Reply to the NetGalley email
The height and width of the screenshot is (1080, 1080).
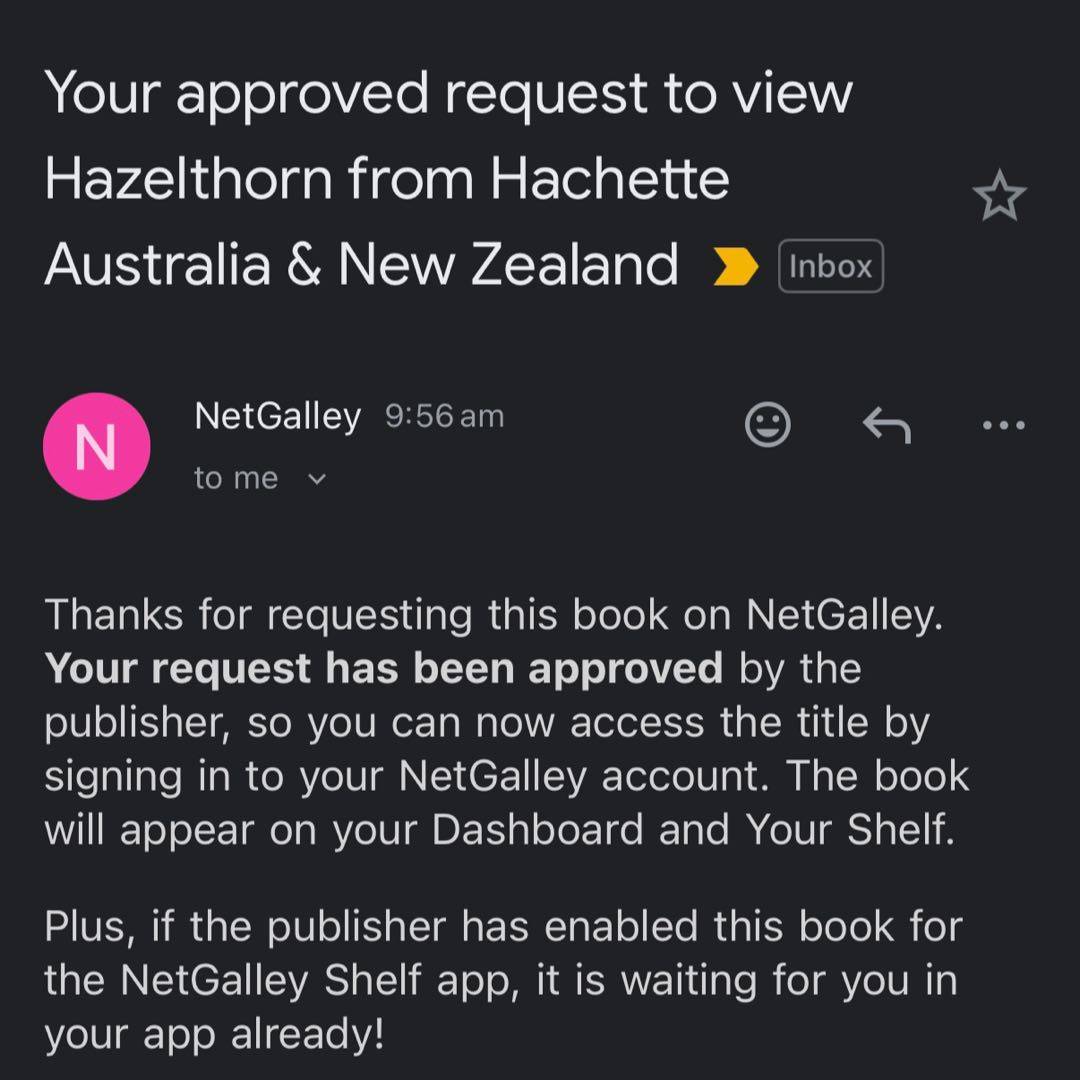[x=886, y=426]
